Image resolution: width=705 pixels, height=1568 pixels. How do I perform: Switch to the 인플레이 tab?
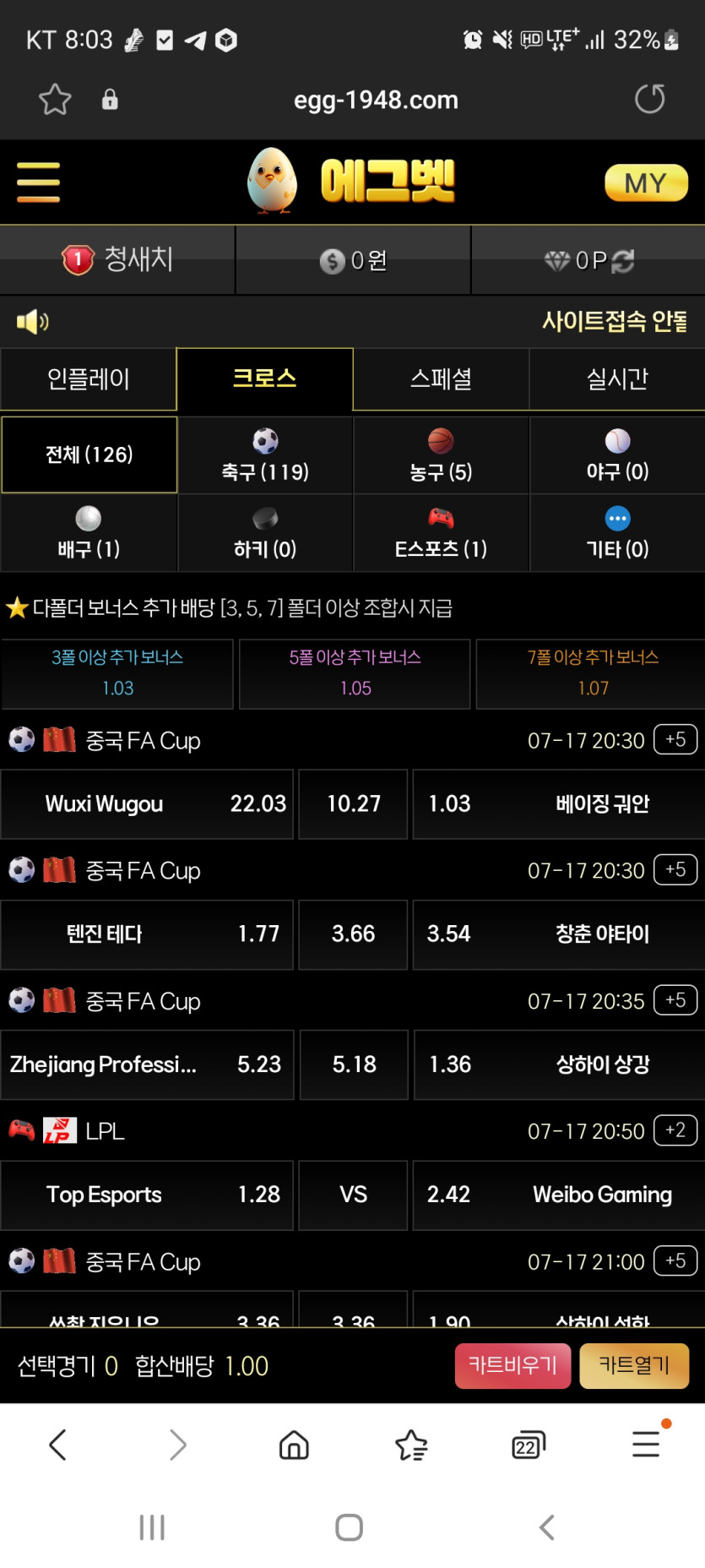89,379
